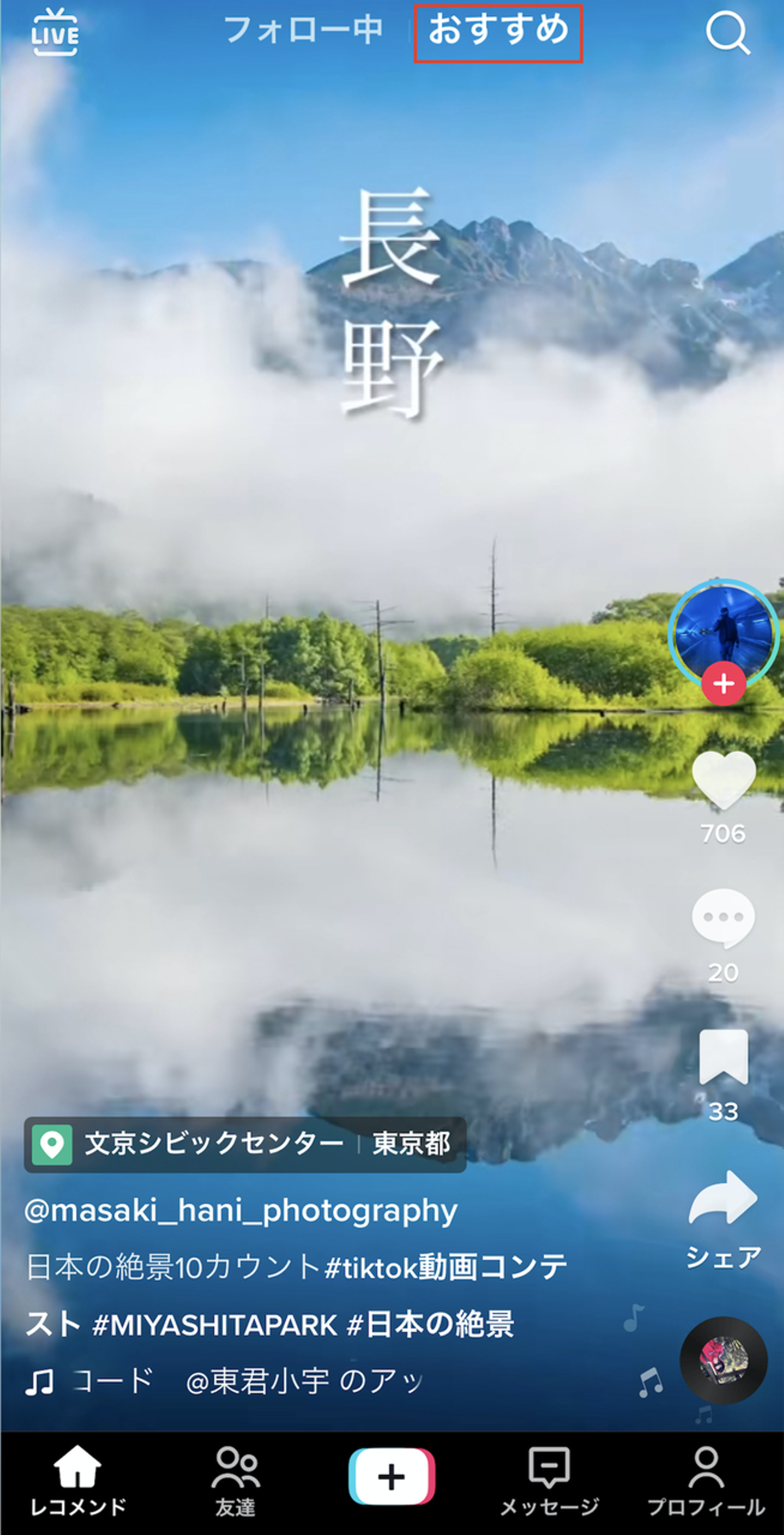Open the spinning sound disc
This screenshot has width=784, height=1535.
[x=723, y=1360]
